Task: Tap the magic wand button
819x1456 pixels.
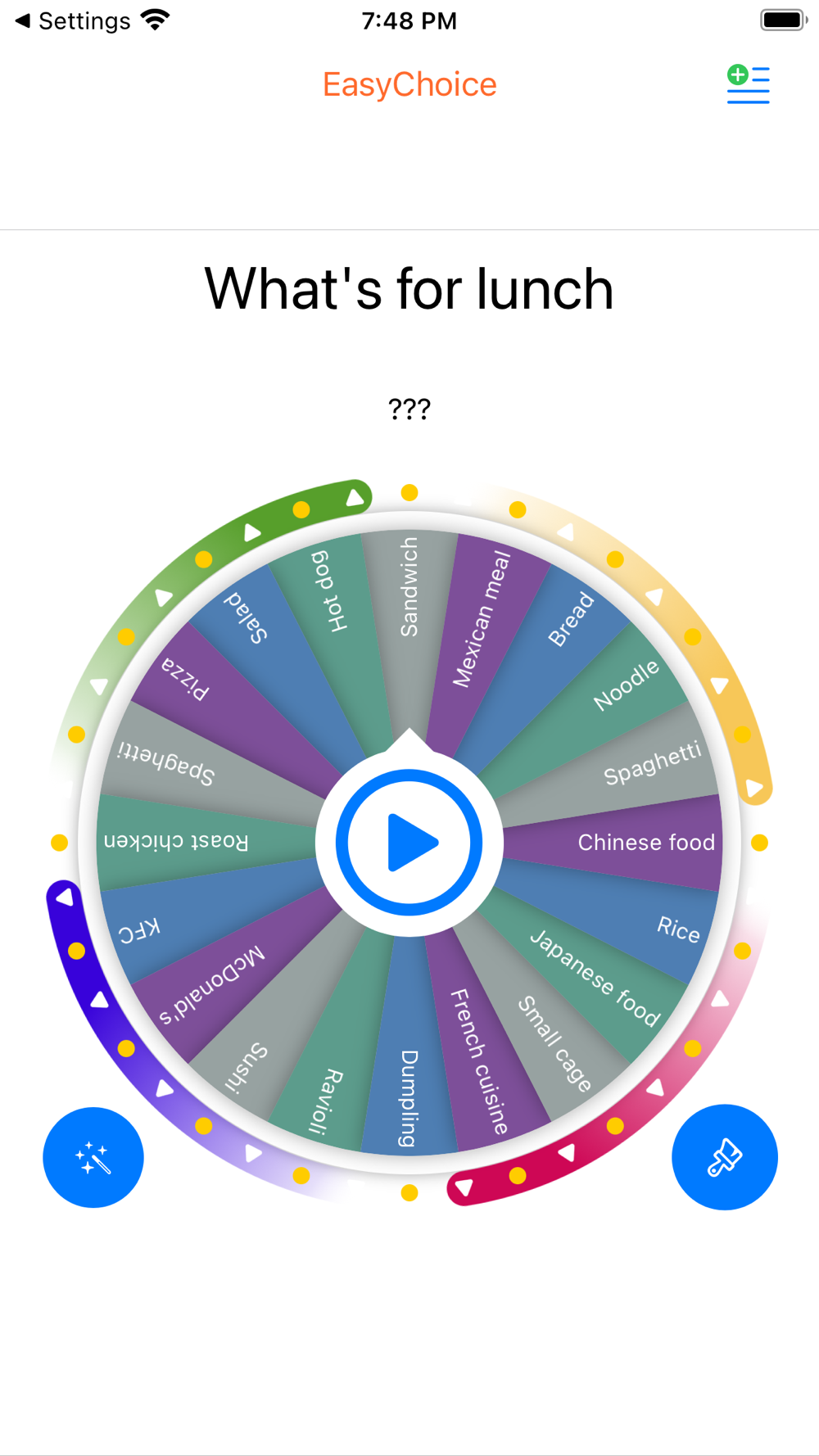Action: (93, 1157)
